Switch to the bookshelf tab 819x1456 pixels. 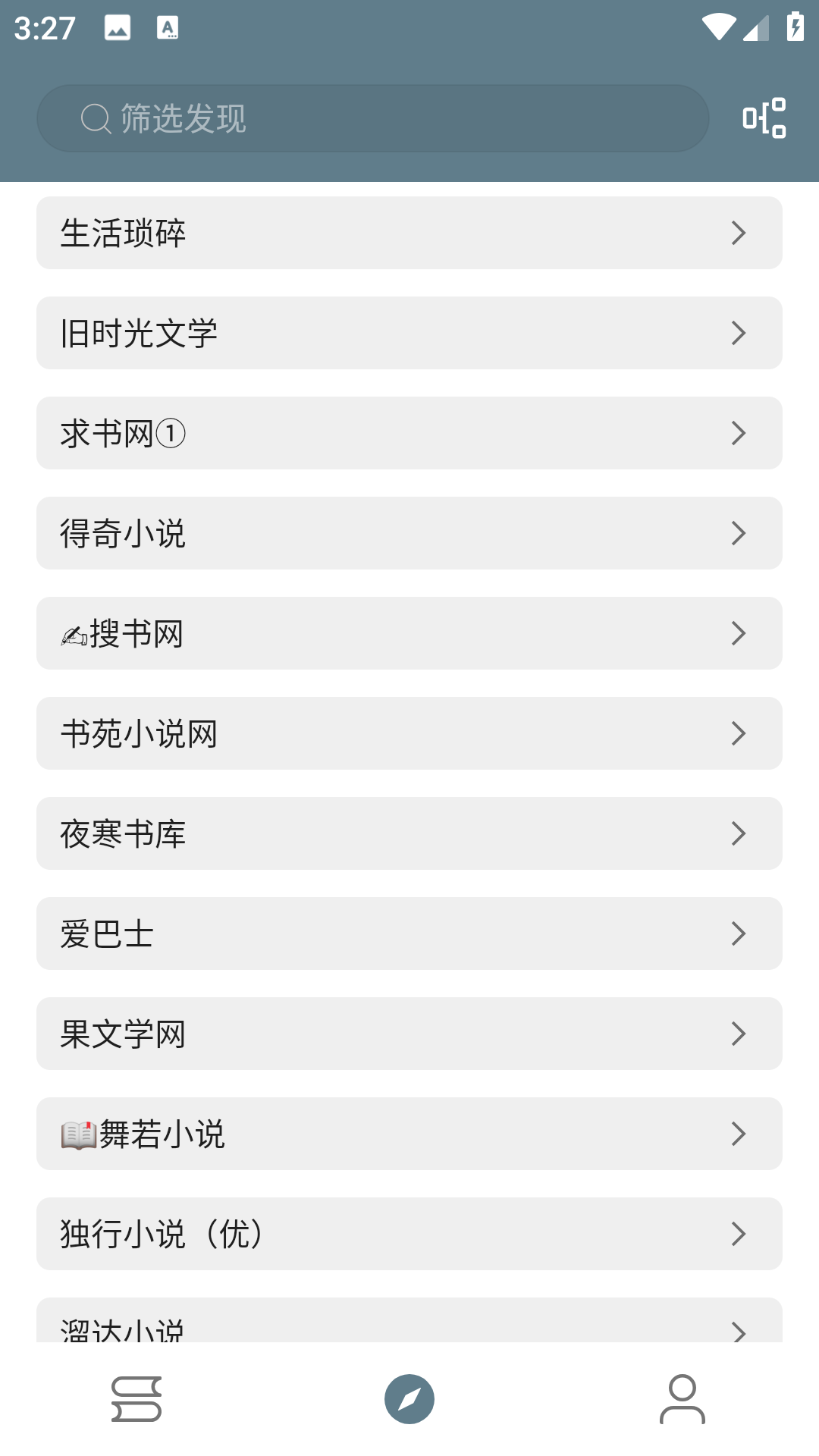click(136, 1398)
